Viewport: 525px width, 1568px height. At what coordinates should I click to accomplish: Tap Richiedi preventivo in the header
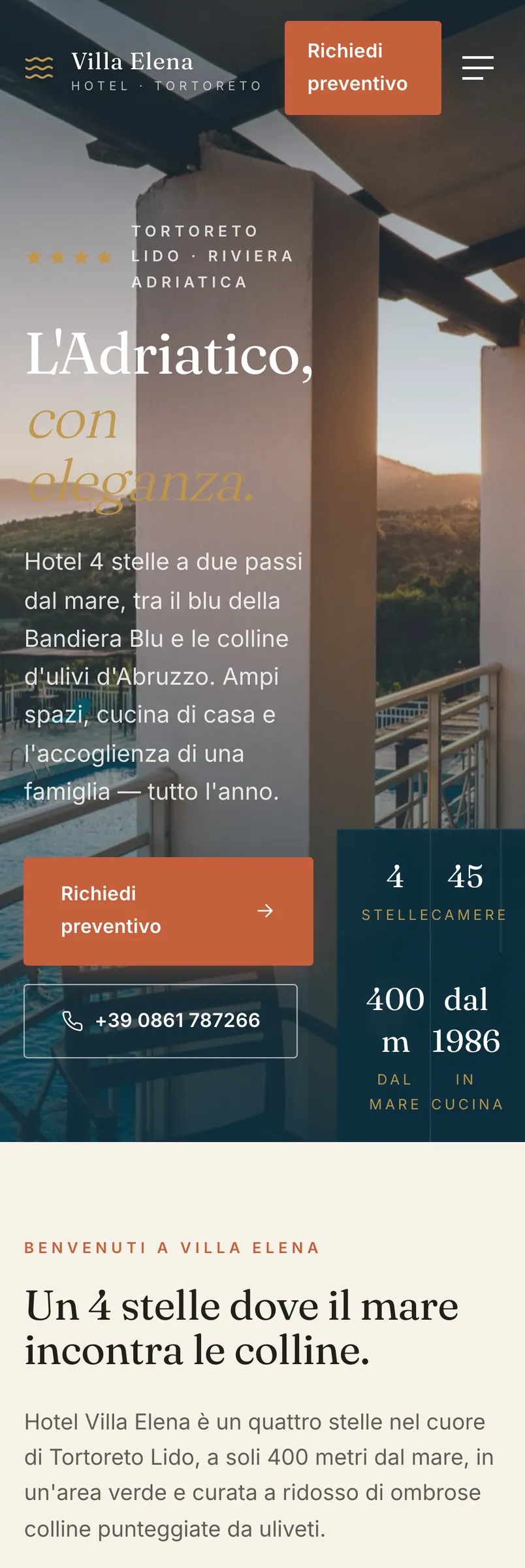363,68
